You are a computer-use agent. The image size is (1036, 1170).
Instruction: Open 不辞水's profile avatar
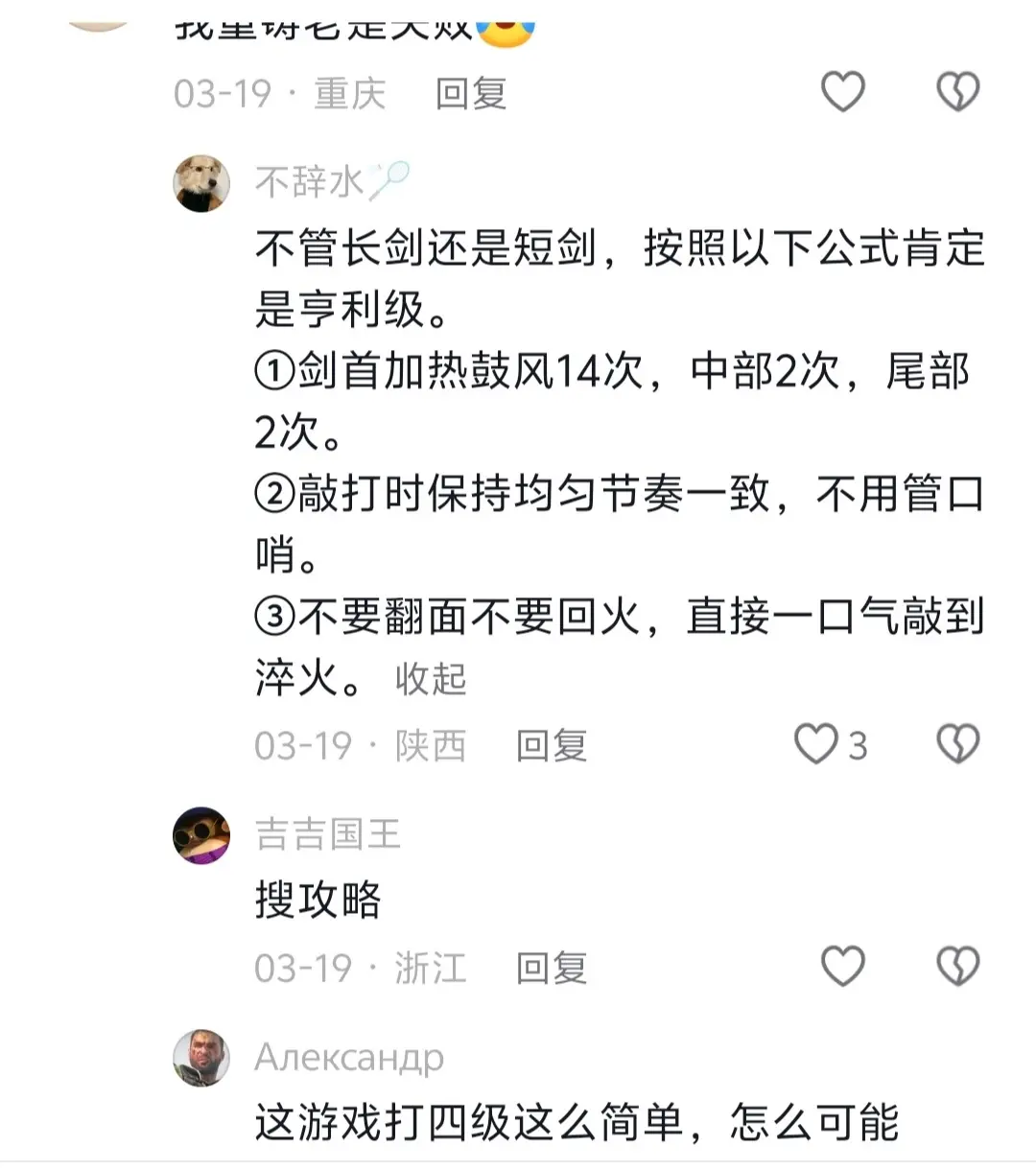(x=201, y=183)
